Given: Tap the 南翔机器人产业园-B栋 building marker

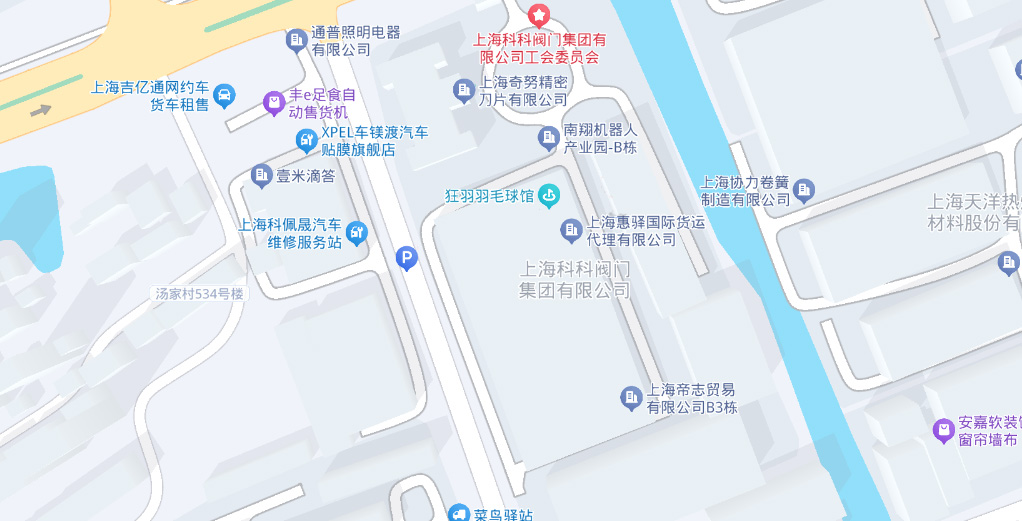Looking at the screenshot, I should point(548,138).
